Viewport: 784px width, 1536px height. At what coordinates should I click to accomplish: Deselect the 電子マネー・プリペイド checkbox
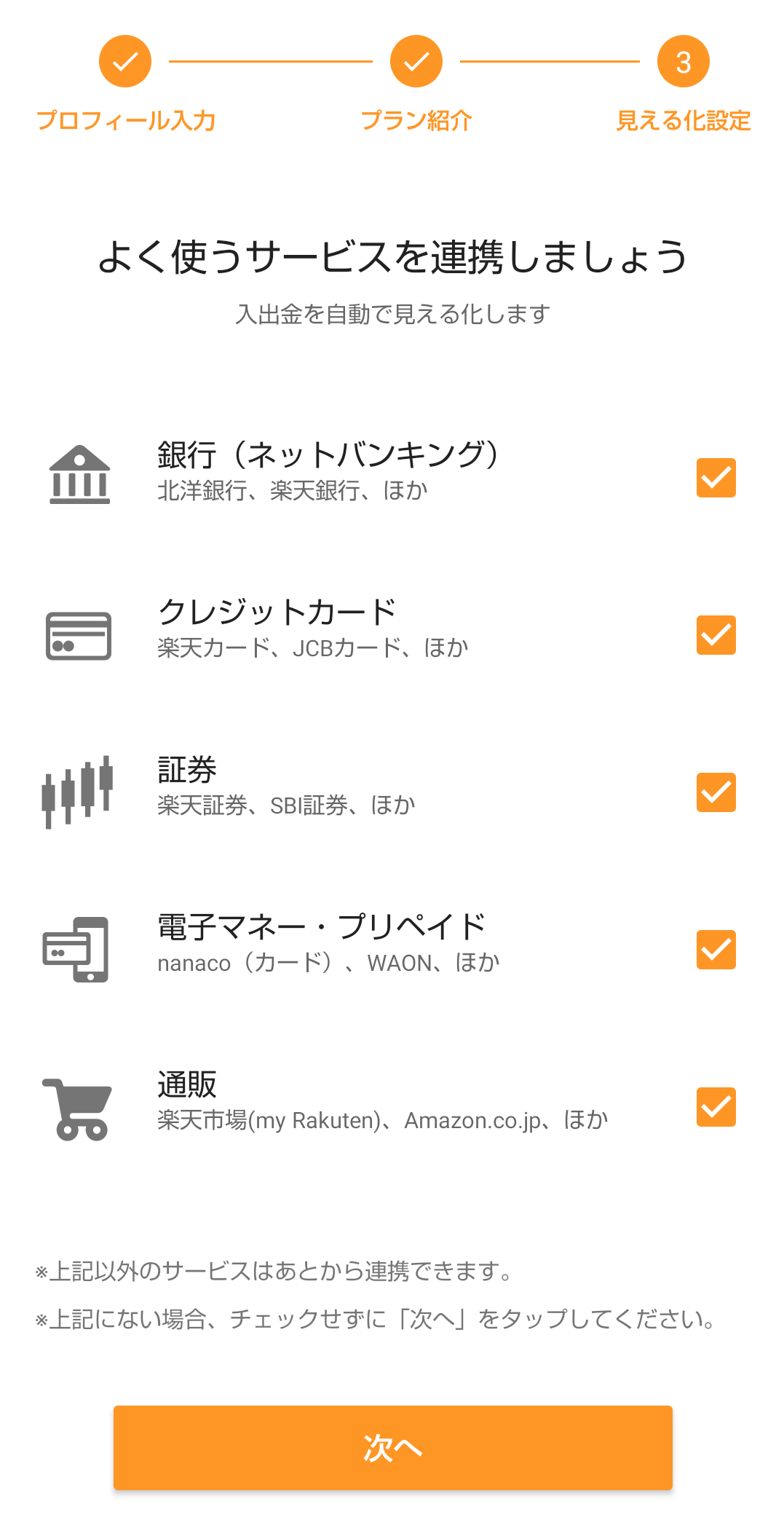(716, 950)
